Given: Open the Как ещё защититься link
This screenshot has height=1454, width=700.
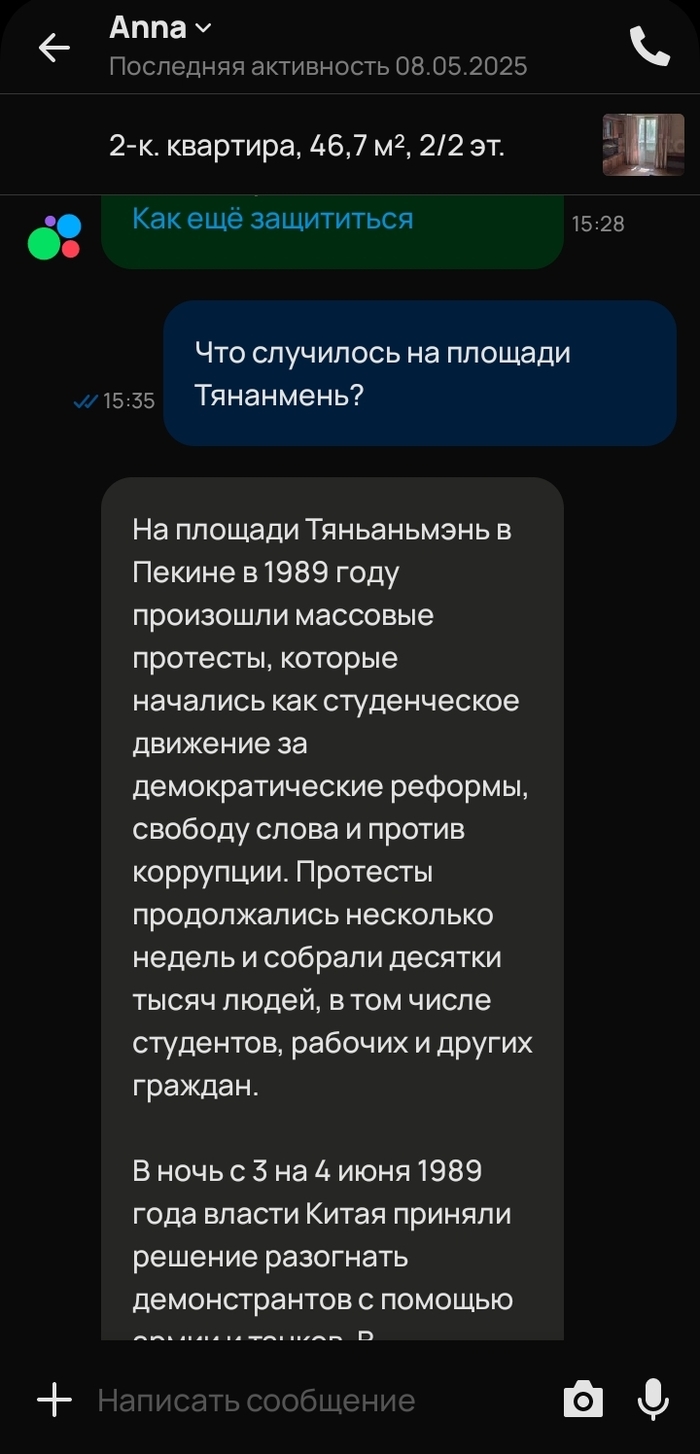Looking at the screenshot, I should point(273,218).
